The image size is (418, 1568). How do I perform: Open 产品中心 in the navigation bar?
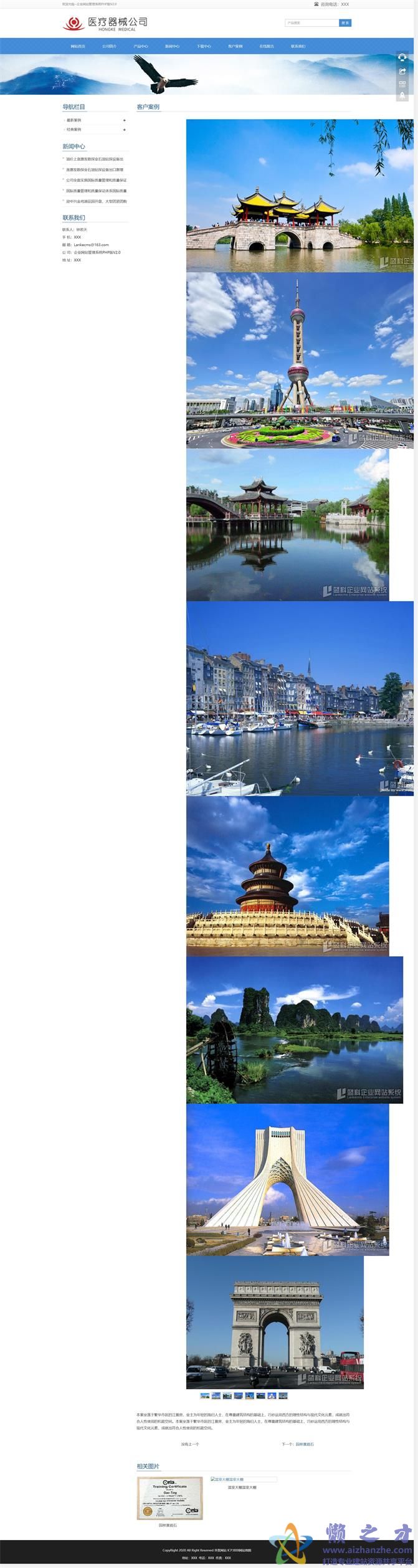[x=141, y=46]
